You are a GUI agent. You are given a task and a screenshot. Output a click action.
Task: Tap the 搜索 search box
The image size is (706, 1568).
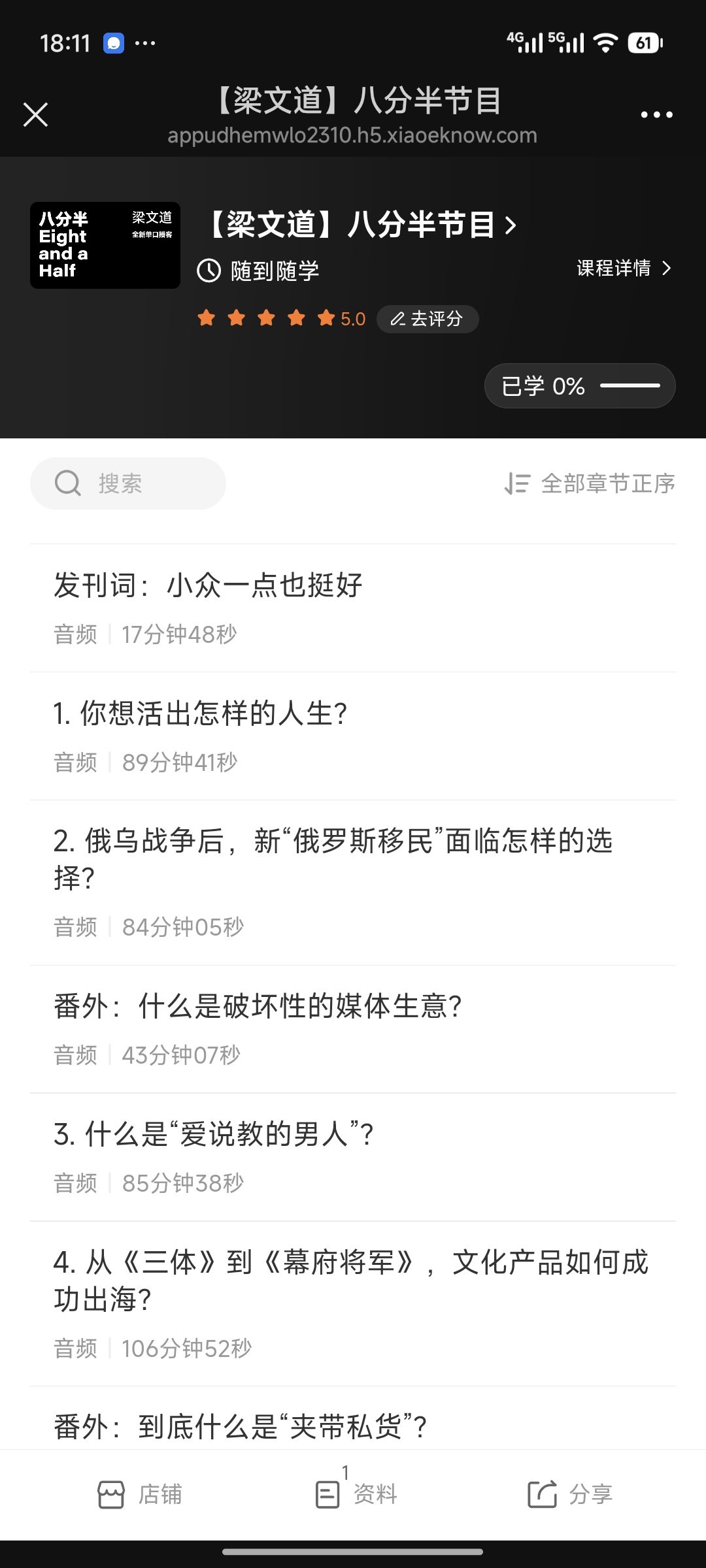pos(128,483)
